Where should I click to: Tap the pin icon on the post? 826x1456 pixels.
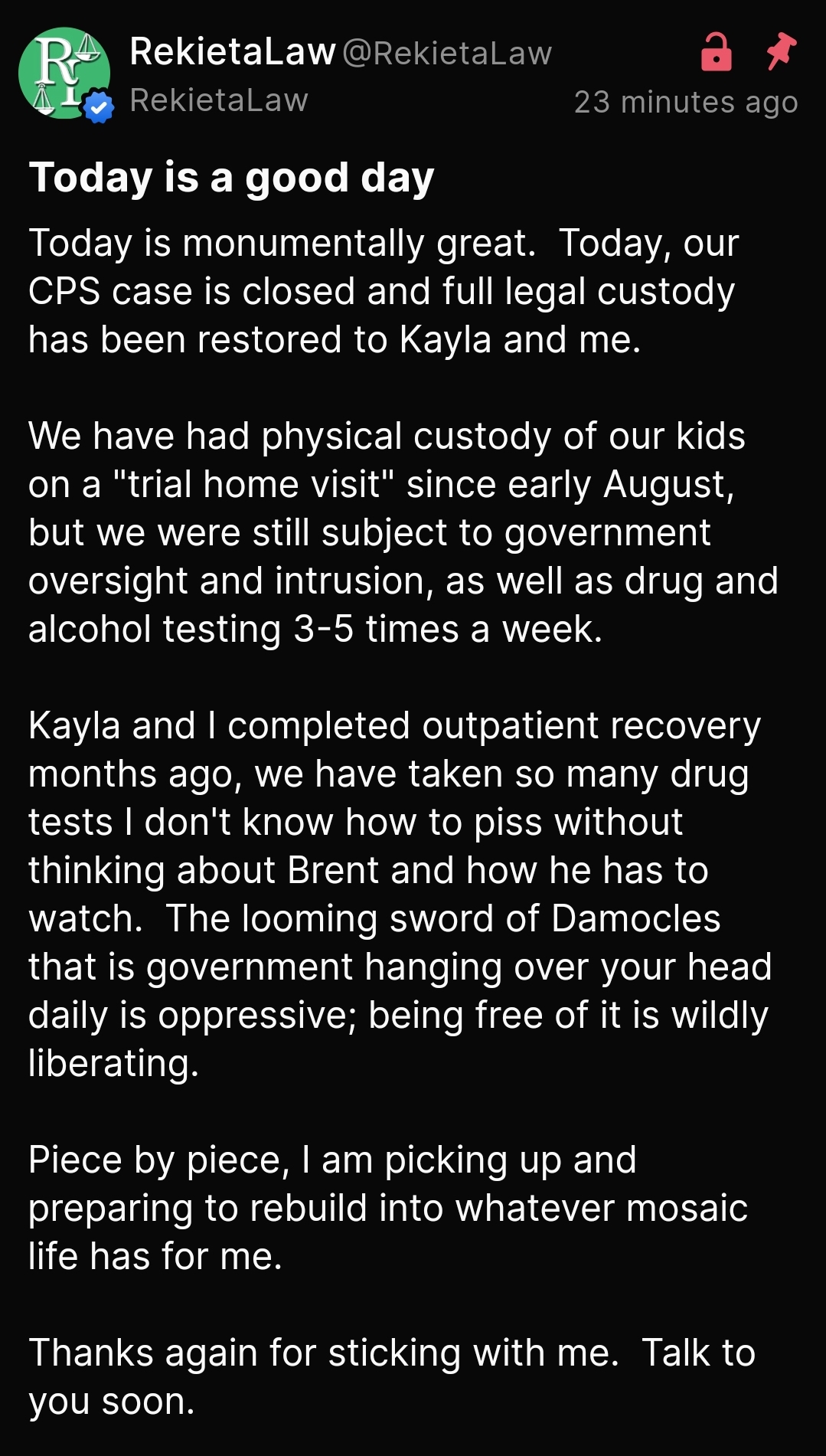(781, 52)
